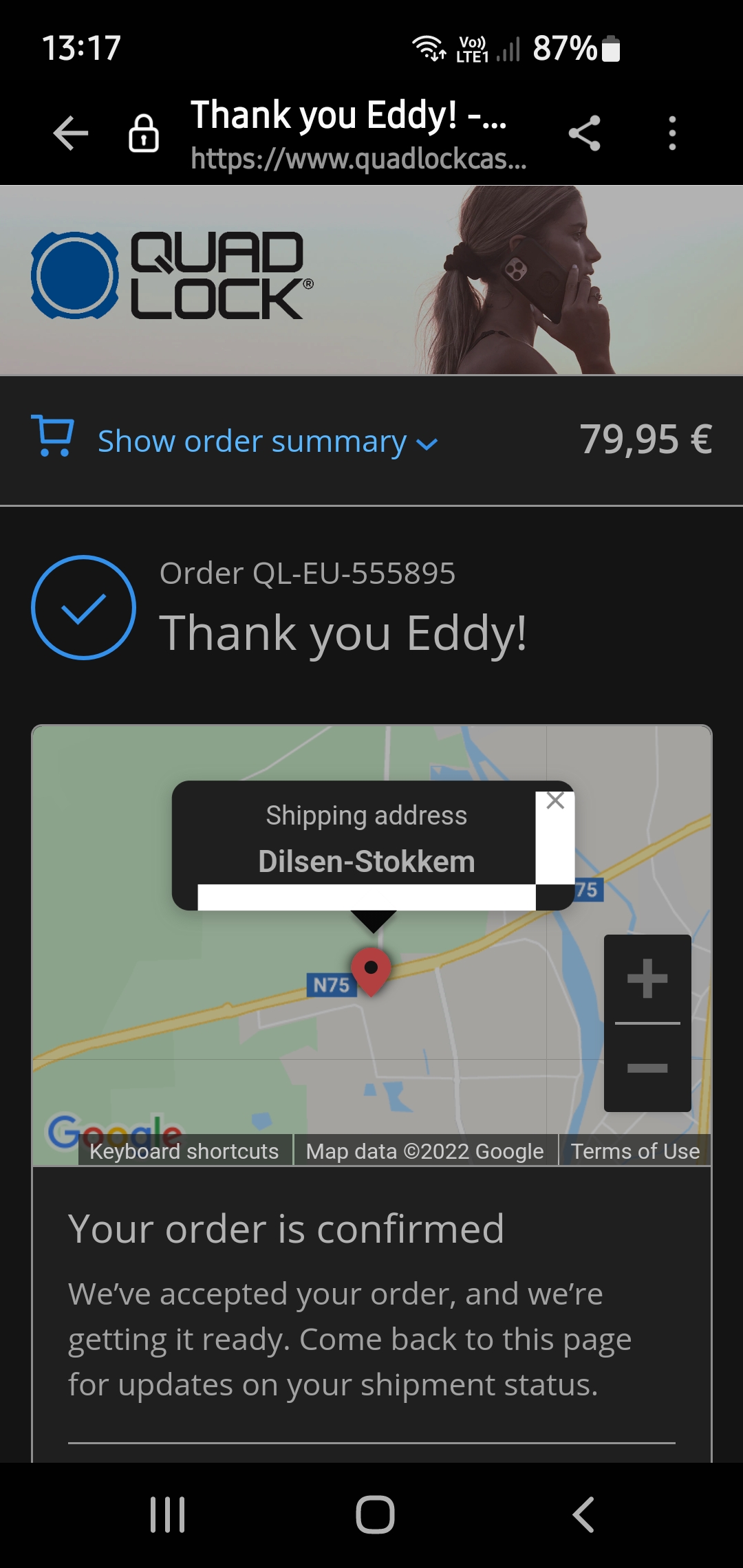Screen dimensions: 743x1568
Task: Zoom out on the map
Action: [647, 1068]
